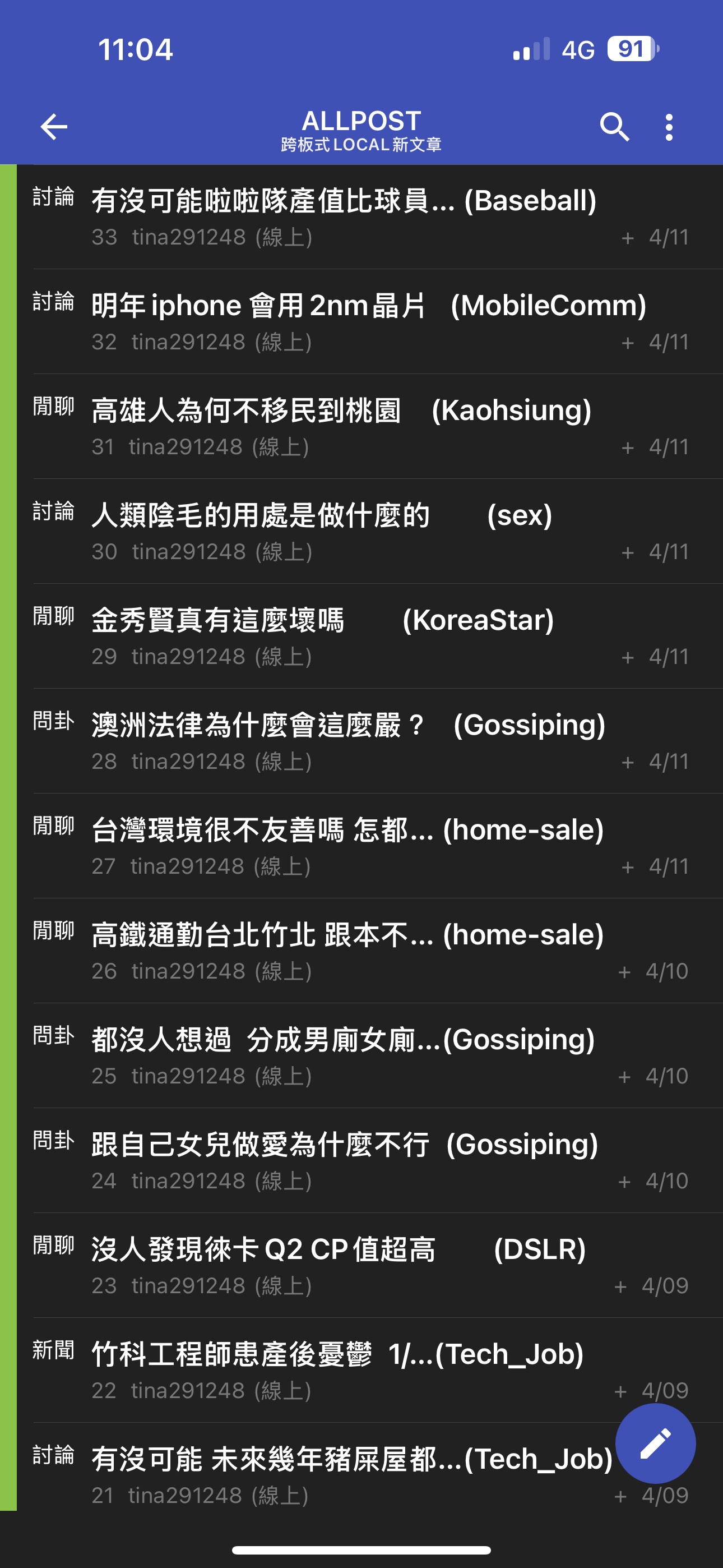Open search in ALLPOST board
This screenshot has height=1568, width=723.
click(614, 127)
